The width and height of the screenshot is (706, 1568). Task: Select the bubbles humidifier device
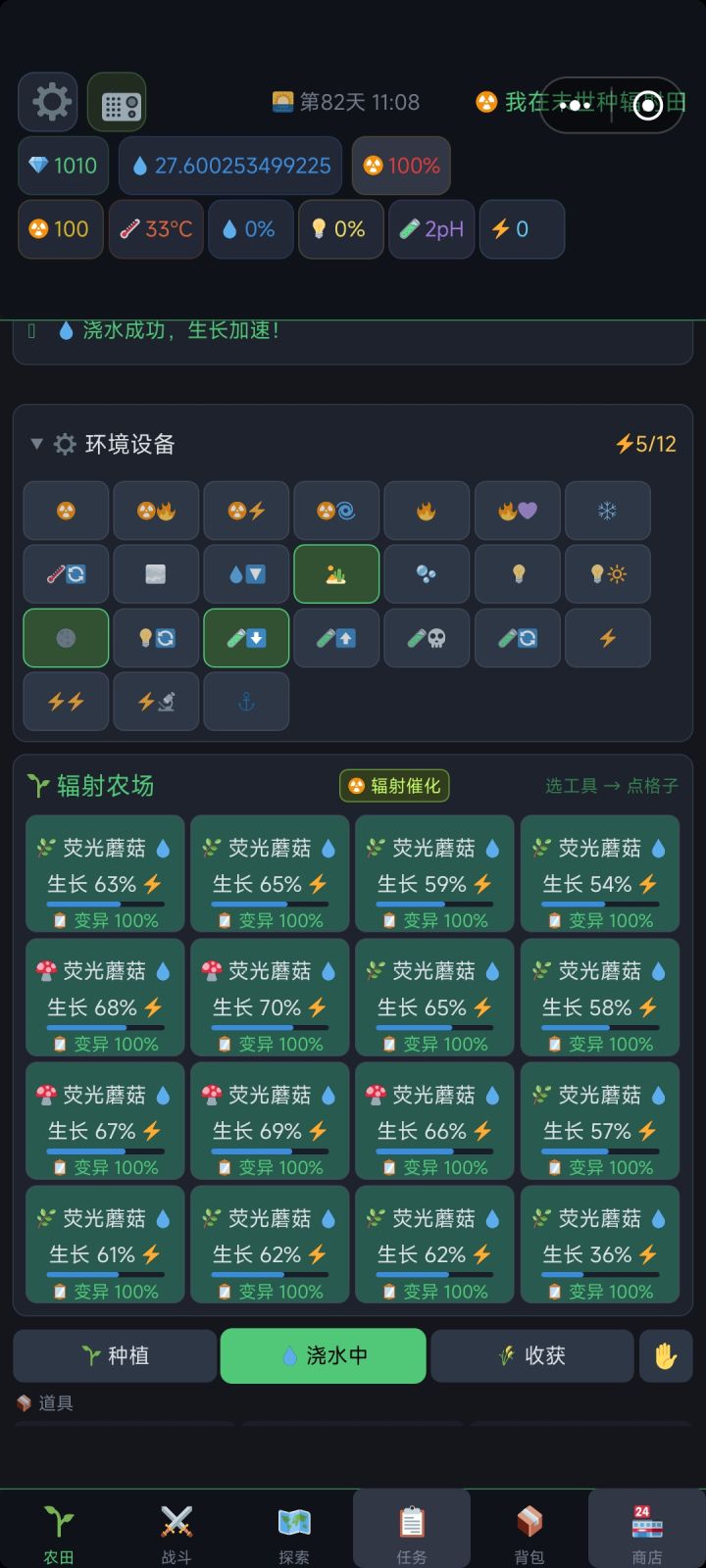(x=427, y=574)
